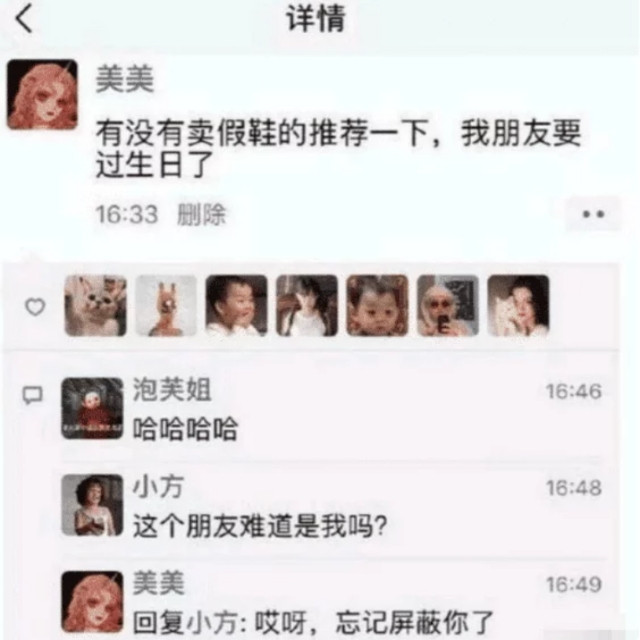View the liker with the sunglasses avatar

tap(448, 305)
